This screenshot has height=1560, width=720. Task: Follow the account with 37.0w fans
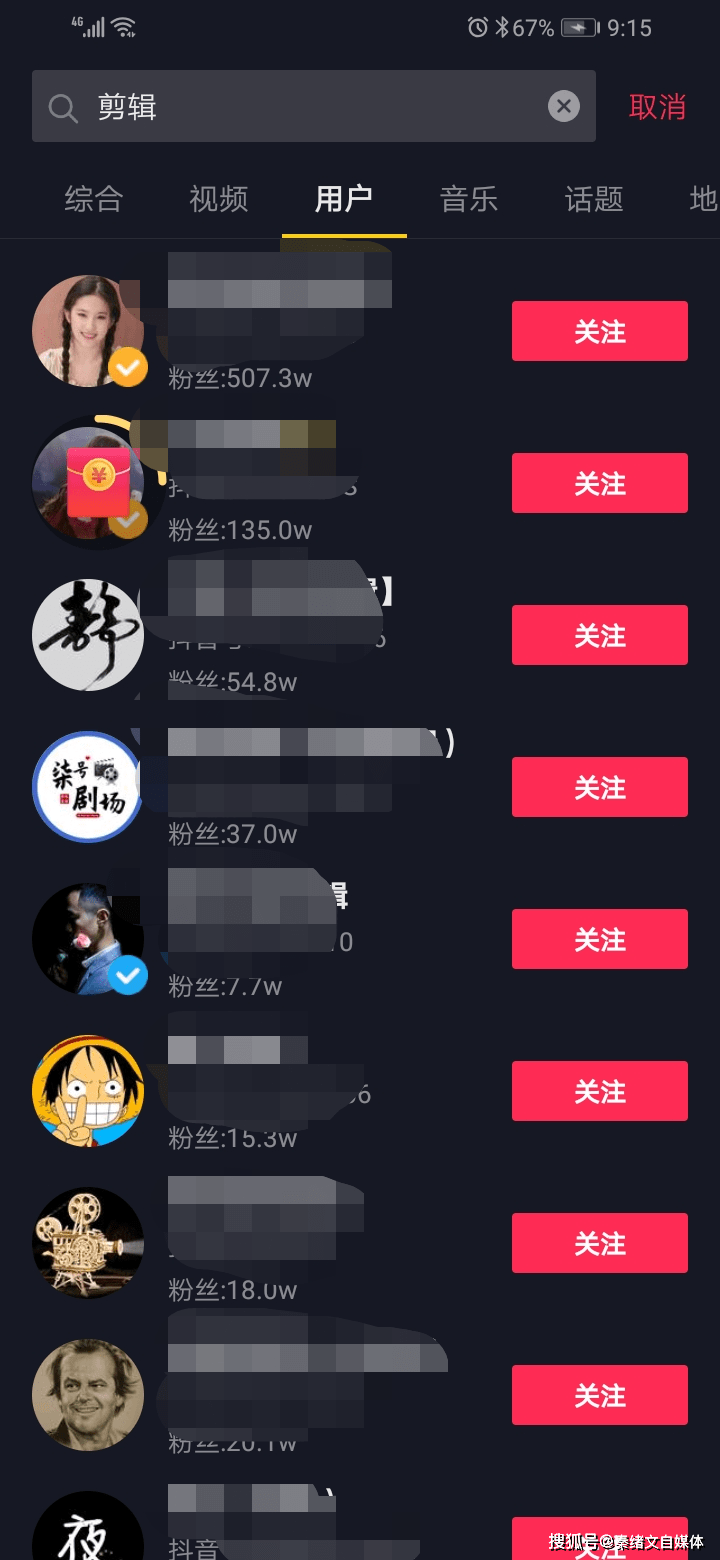[599, 787]
